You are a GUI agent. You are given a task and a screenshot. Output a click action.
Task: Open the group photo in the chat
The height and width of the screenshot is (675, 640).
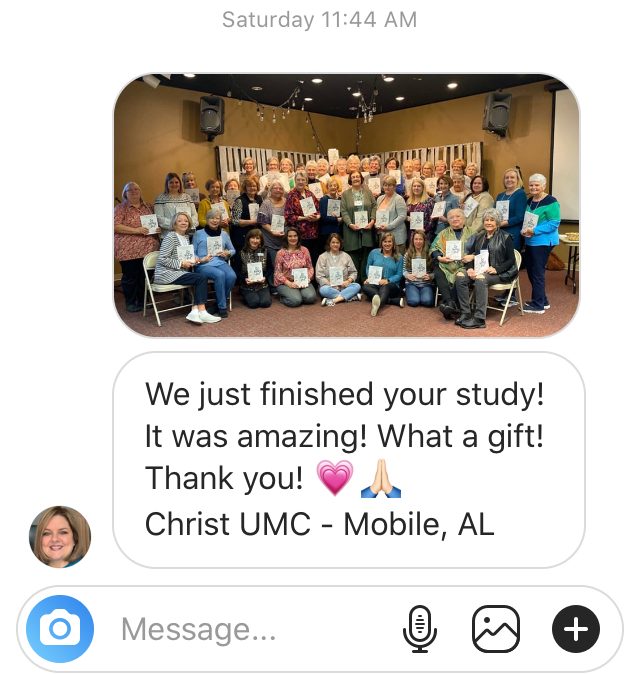tap(347, 206)
